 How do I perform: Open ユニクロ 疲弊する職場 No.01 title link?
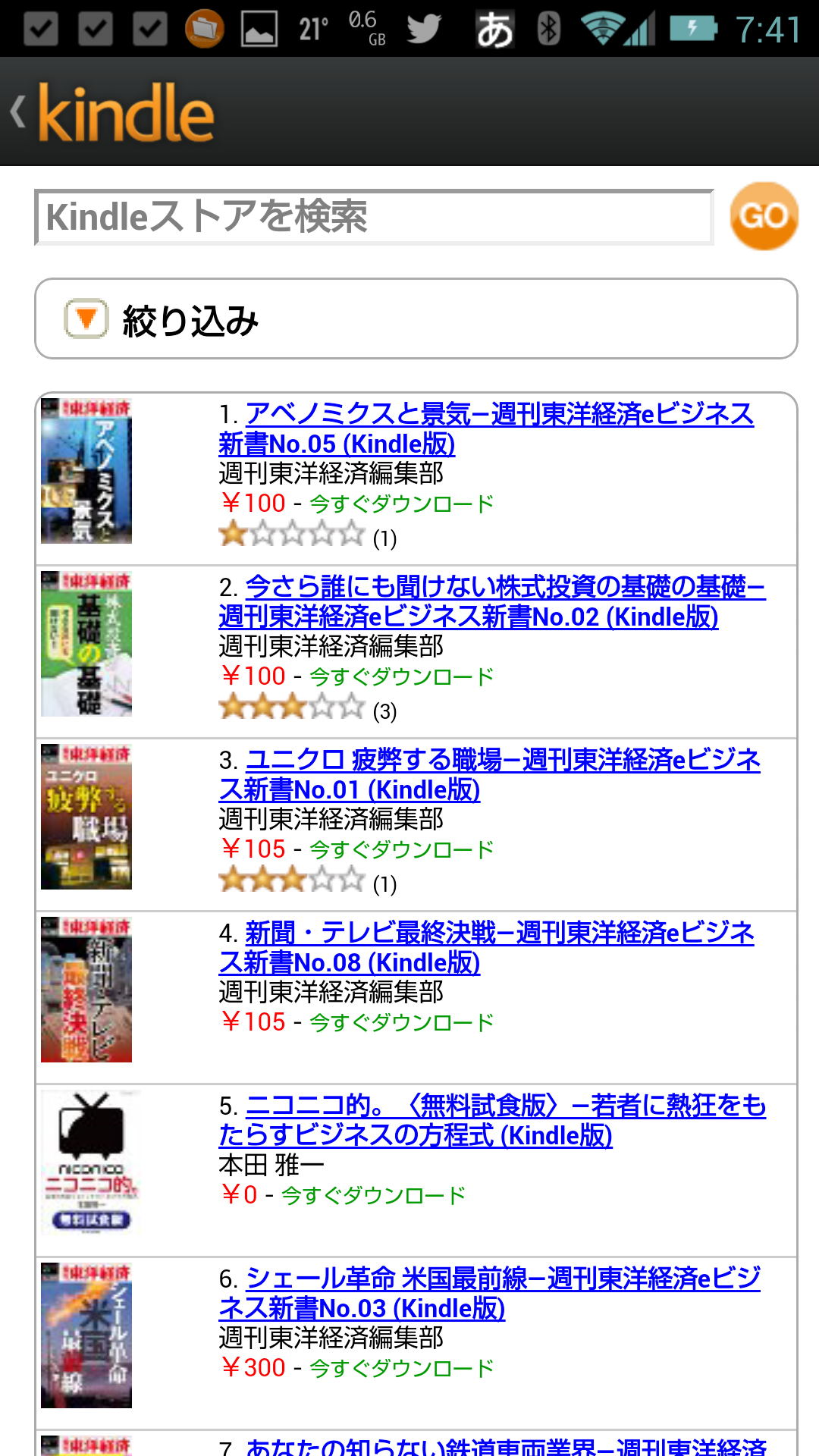pyautogui.click(x=490, y=774)
